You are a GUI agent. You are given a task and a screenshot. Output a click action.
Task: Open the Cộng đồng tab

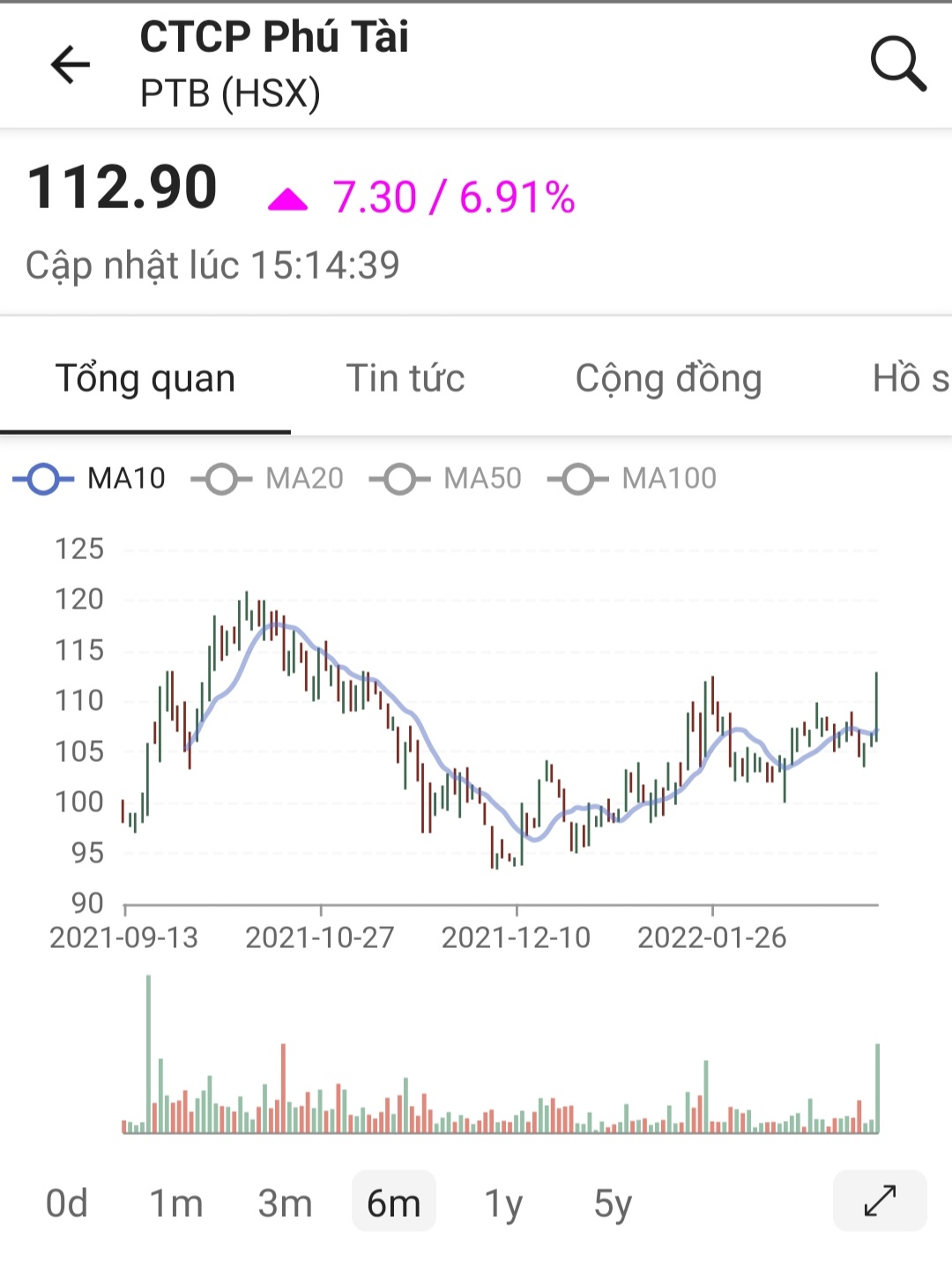(x=668, y=378)
